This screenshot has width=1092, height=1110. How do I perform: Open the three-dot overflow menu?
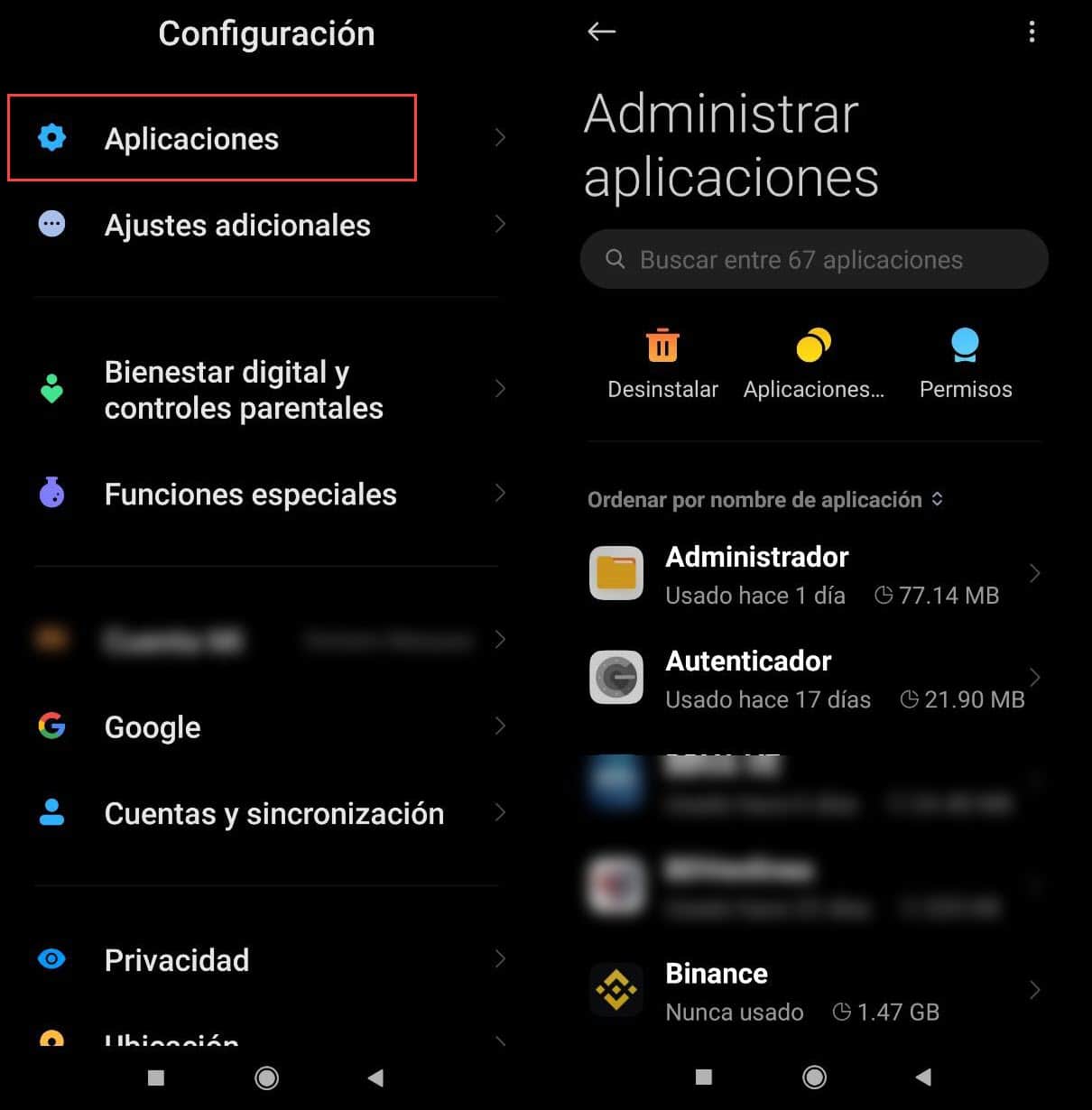[1032, 32]
